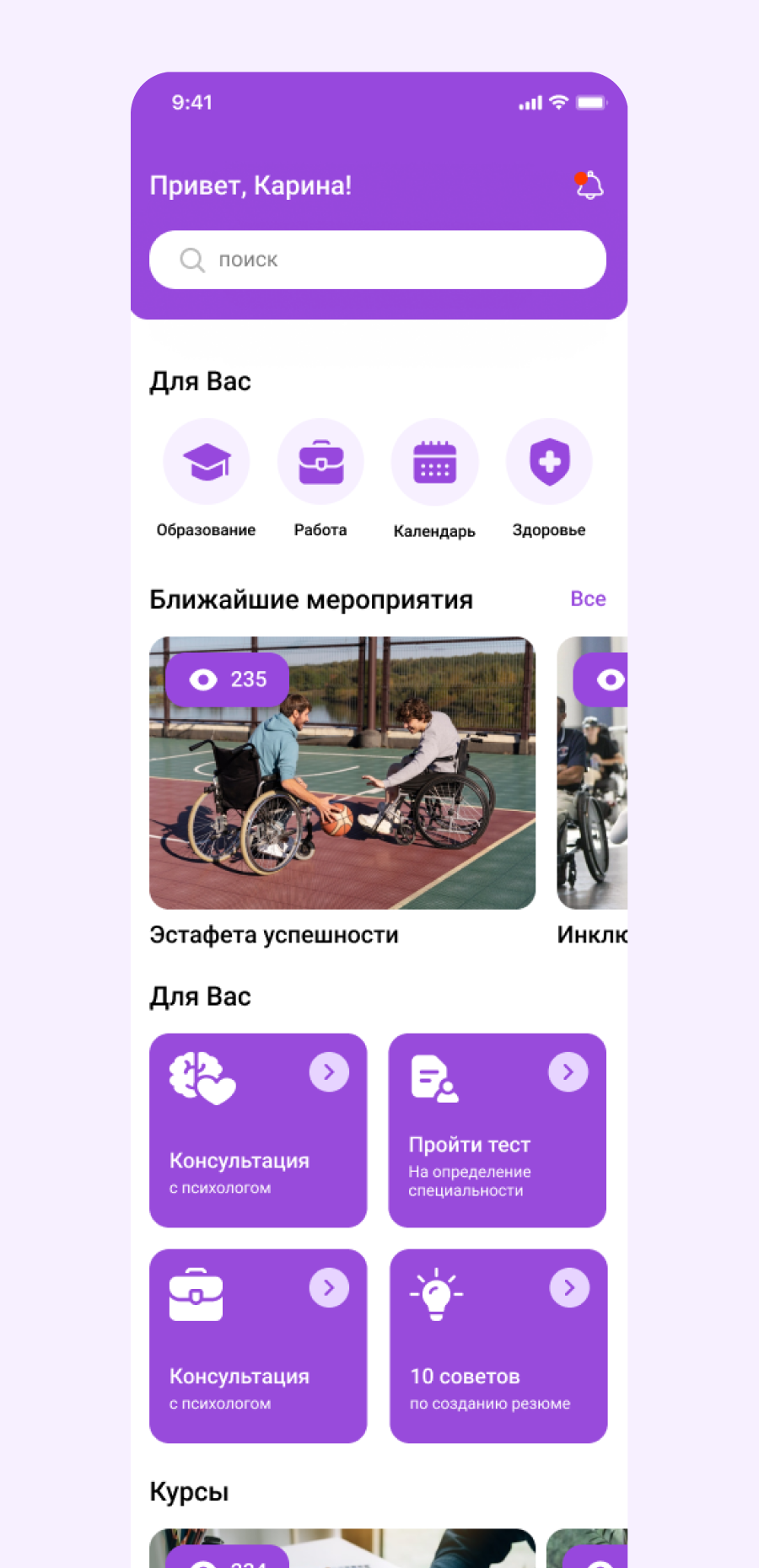Open the Эстафета успешности event card
The height and width of the screenshot is (1568, 759).
pos(342,773)
